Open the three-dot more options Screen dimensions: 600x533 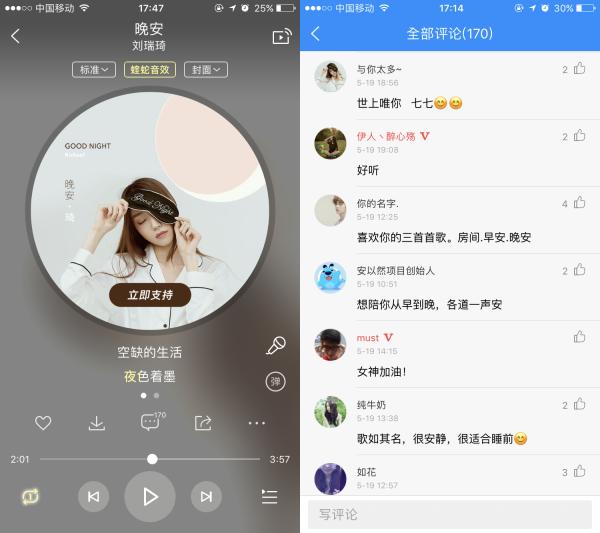[x=257, y=423]
